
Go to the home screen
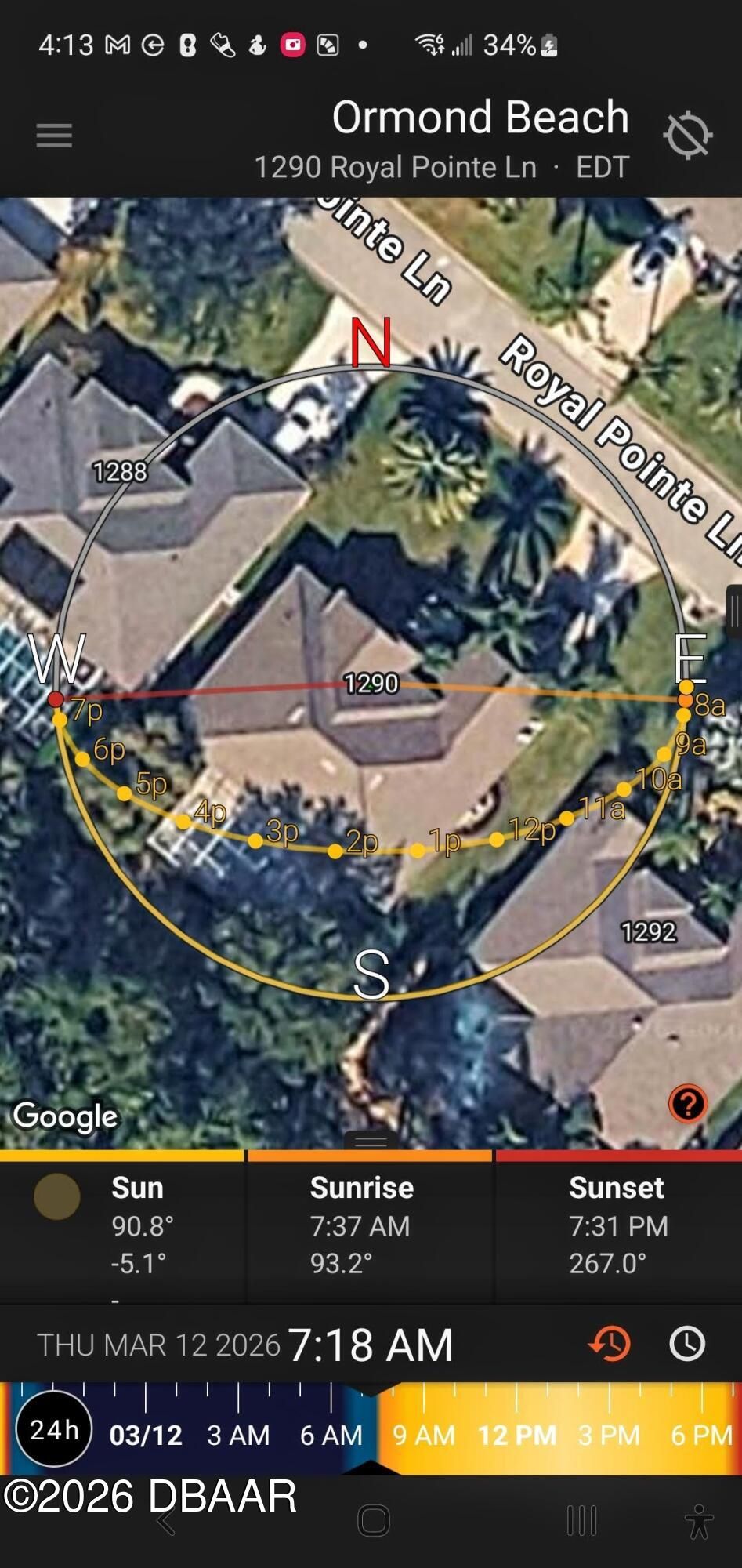[374, 1522]
